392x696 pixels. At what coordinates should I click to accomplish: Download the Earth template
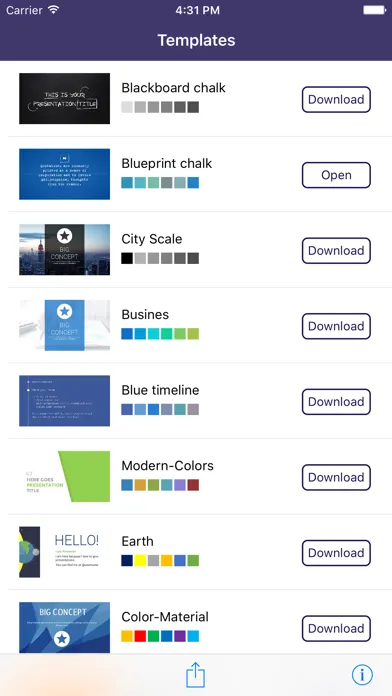(336, 553)
